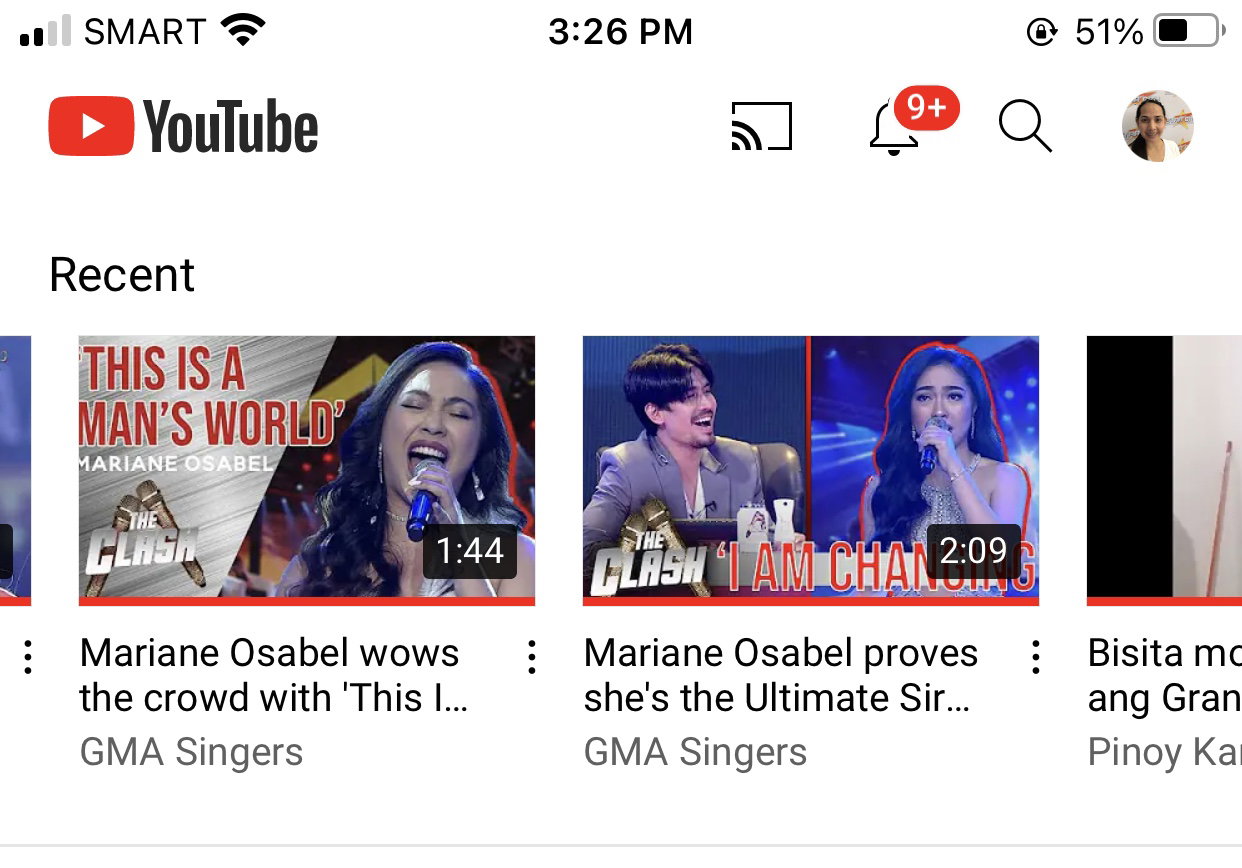Tap the search magnifier icon
The width and height of the screenshot is (1242, 868).
click(x=1025, y=127)
